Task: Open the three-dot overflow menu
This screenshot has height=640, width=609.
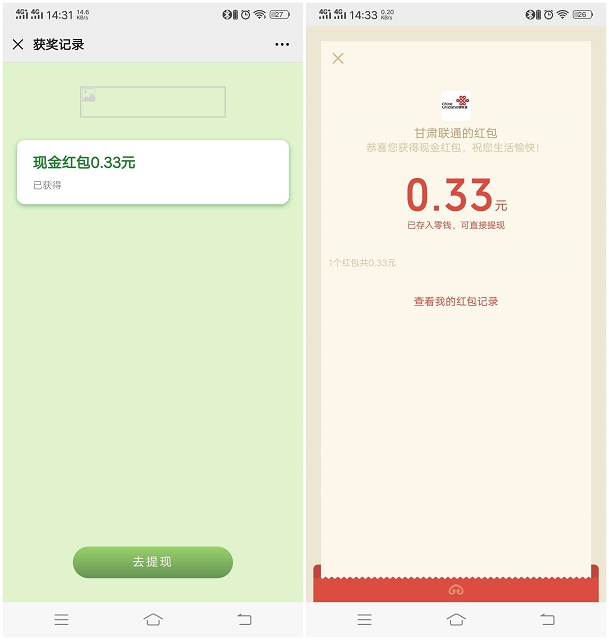Action: (282, 45)
